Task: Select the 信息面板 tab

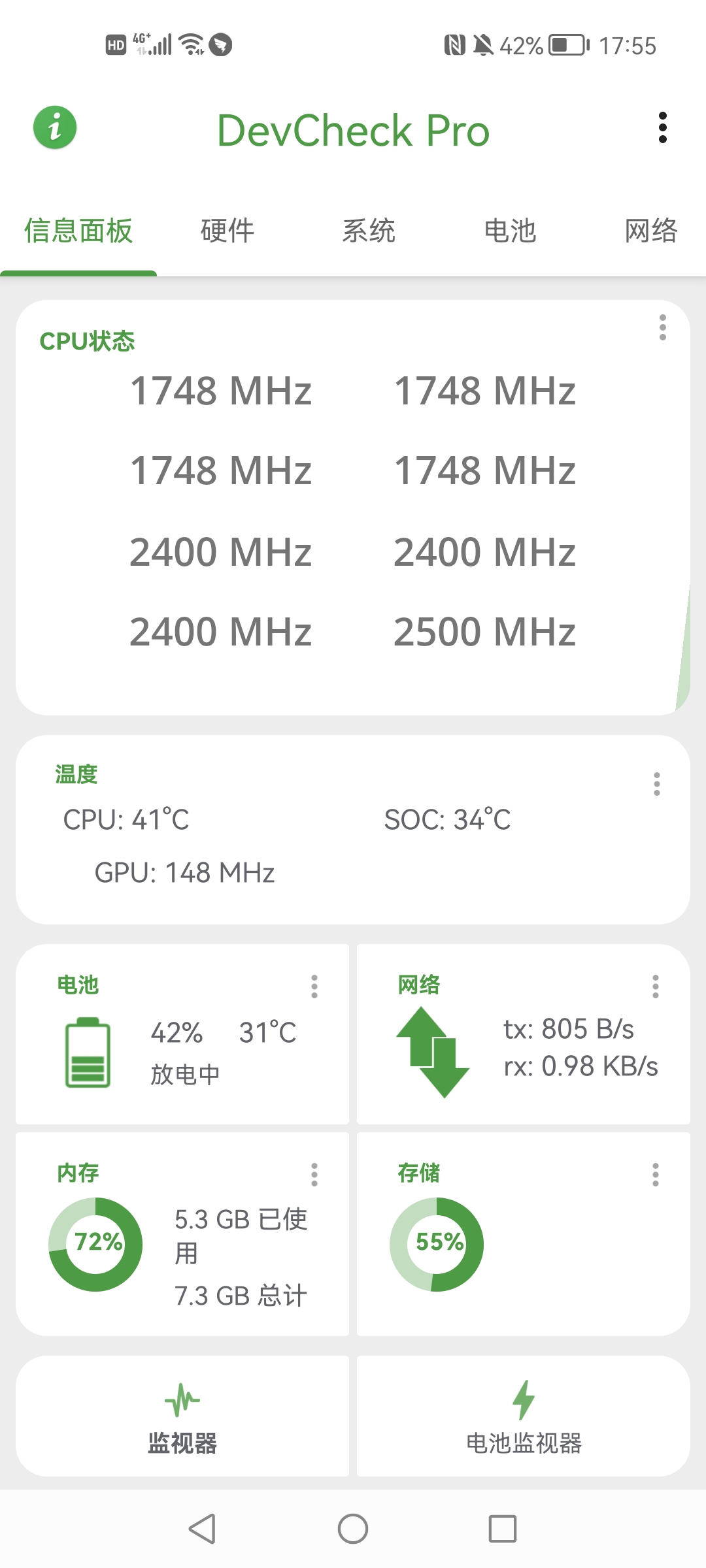Action: (x=78, y=231)
